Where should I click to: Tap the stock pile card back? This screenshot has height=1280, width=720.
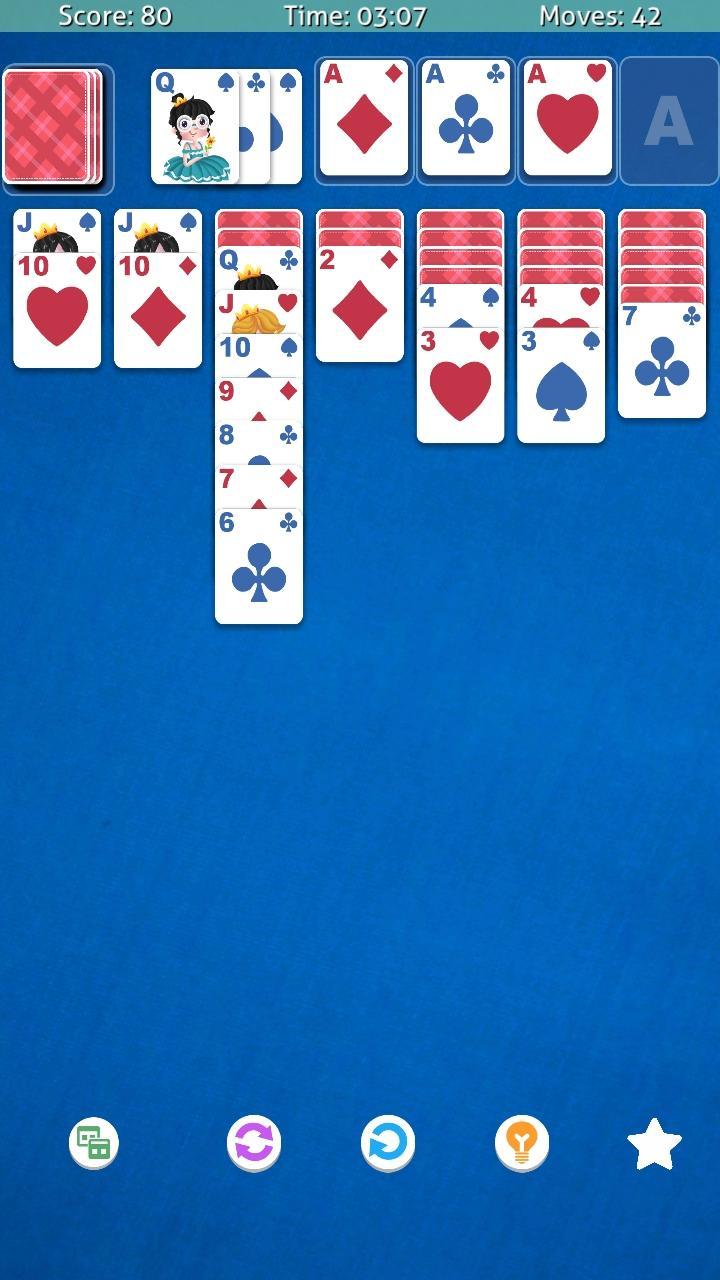click(x=56, y=119)
